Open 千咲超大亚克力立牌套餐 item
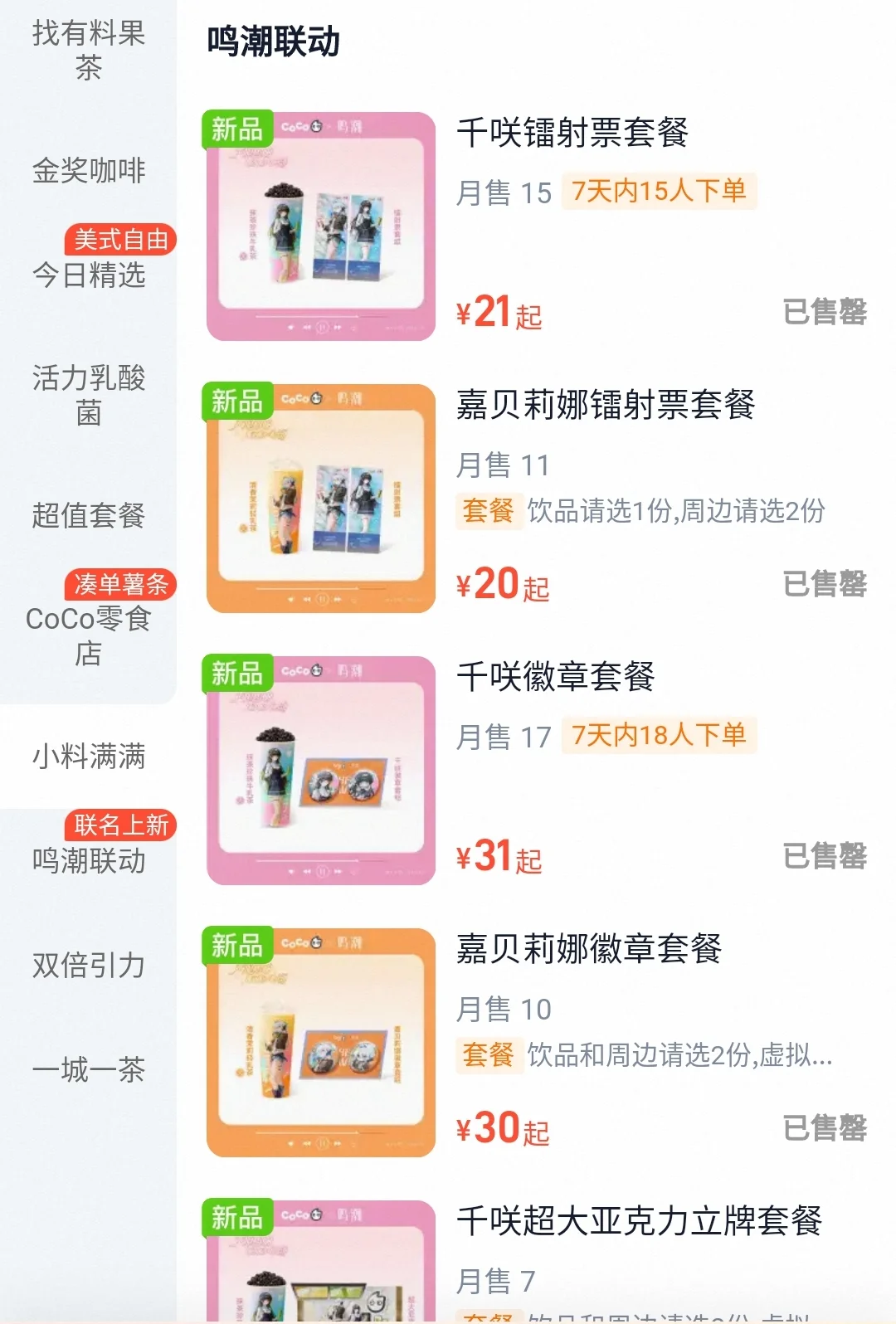Screen dimensions: 896x1324 (x=639, y=1221)
